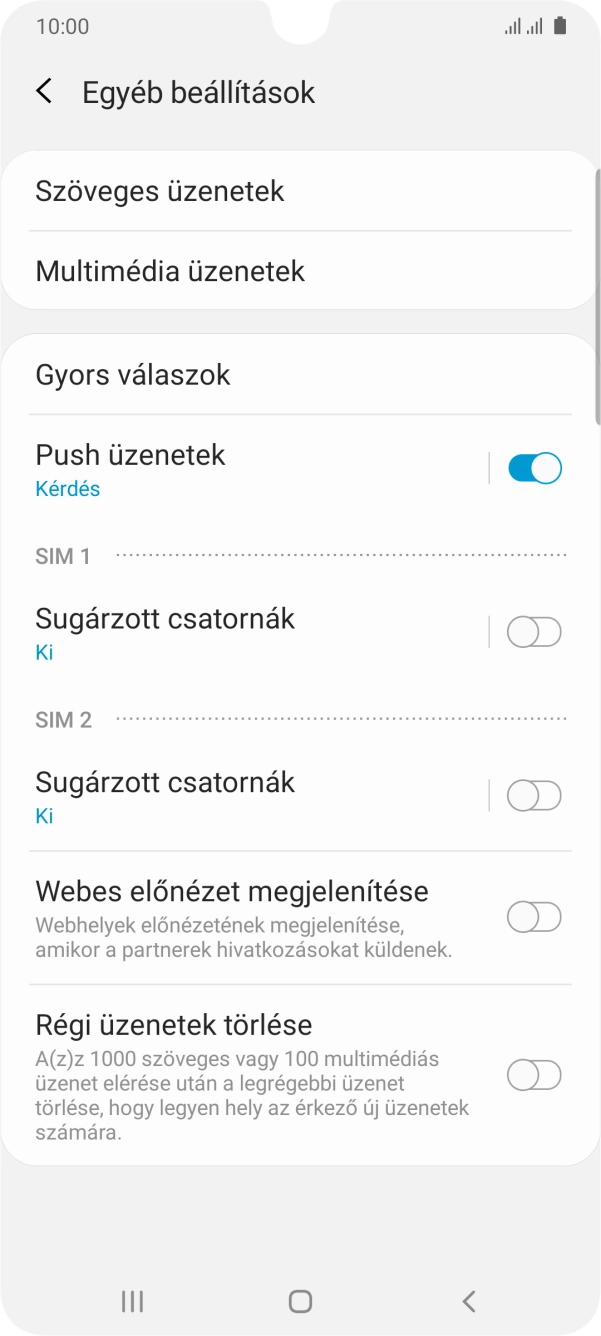This screenshot has height=1336, width=601.
Task: Open Szöveges üzenetek settings
Action: tap(160, 191)
